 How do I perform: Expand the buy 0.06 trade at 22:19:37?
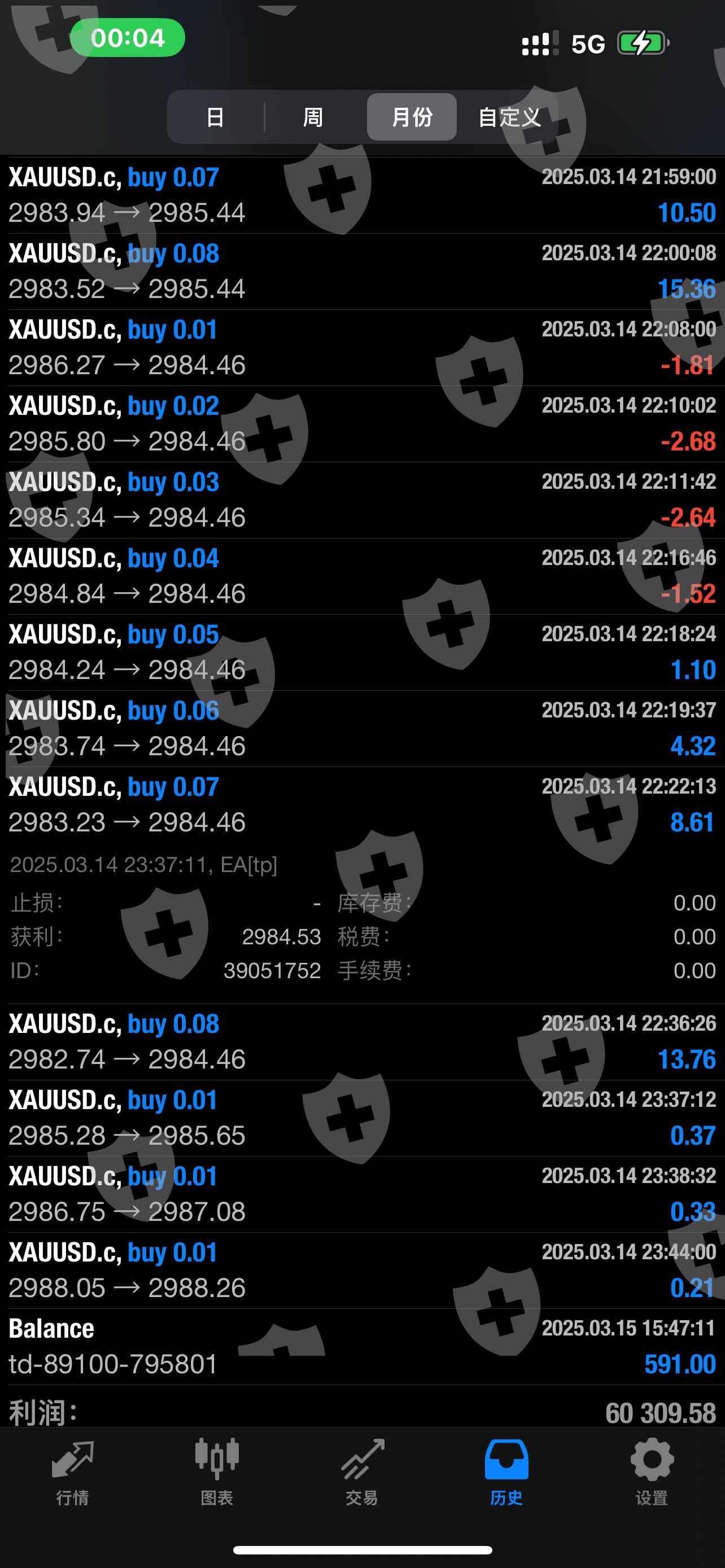362,728
